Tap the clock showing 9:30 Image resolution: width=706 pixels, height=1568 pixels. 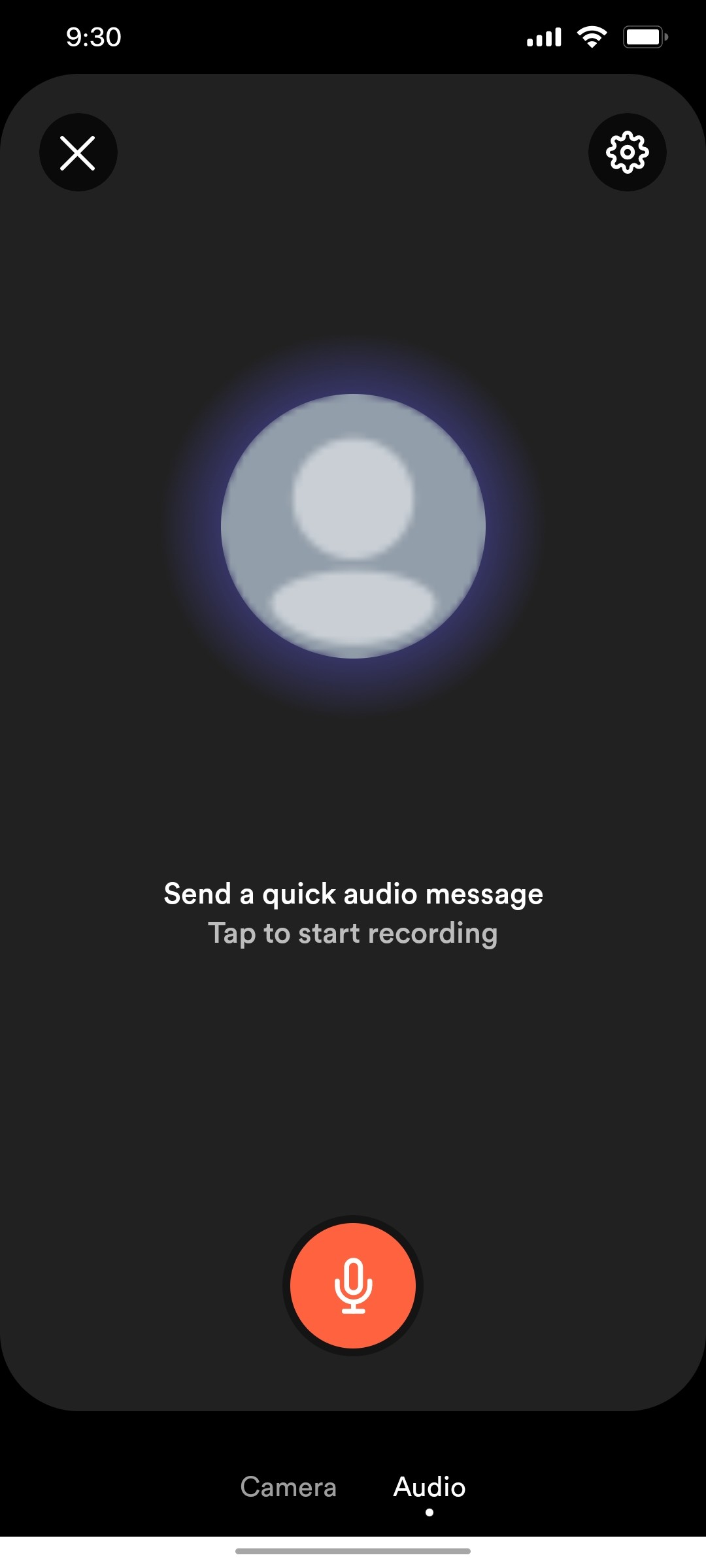[x=93, y=37]
